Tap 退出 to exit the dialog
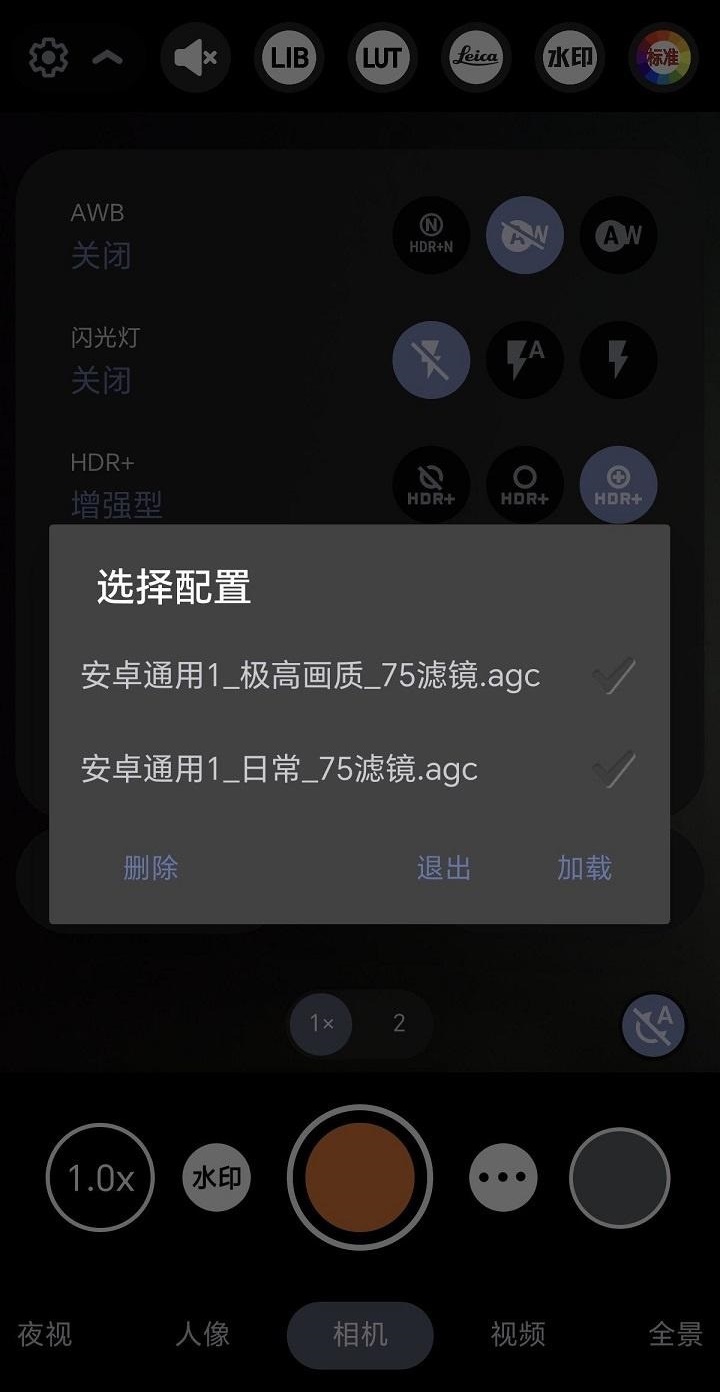Screen dimensions: 720x1392 [444, 867]
